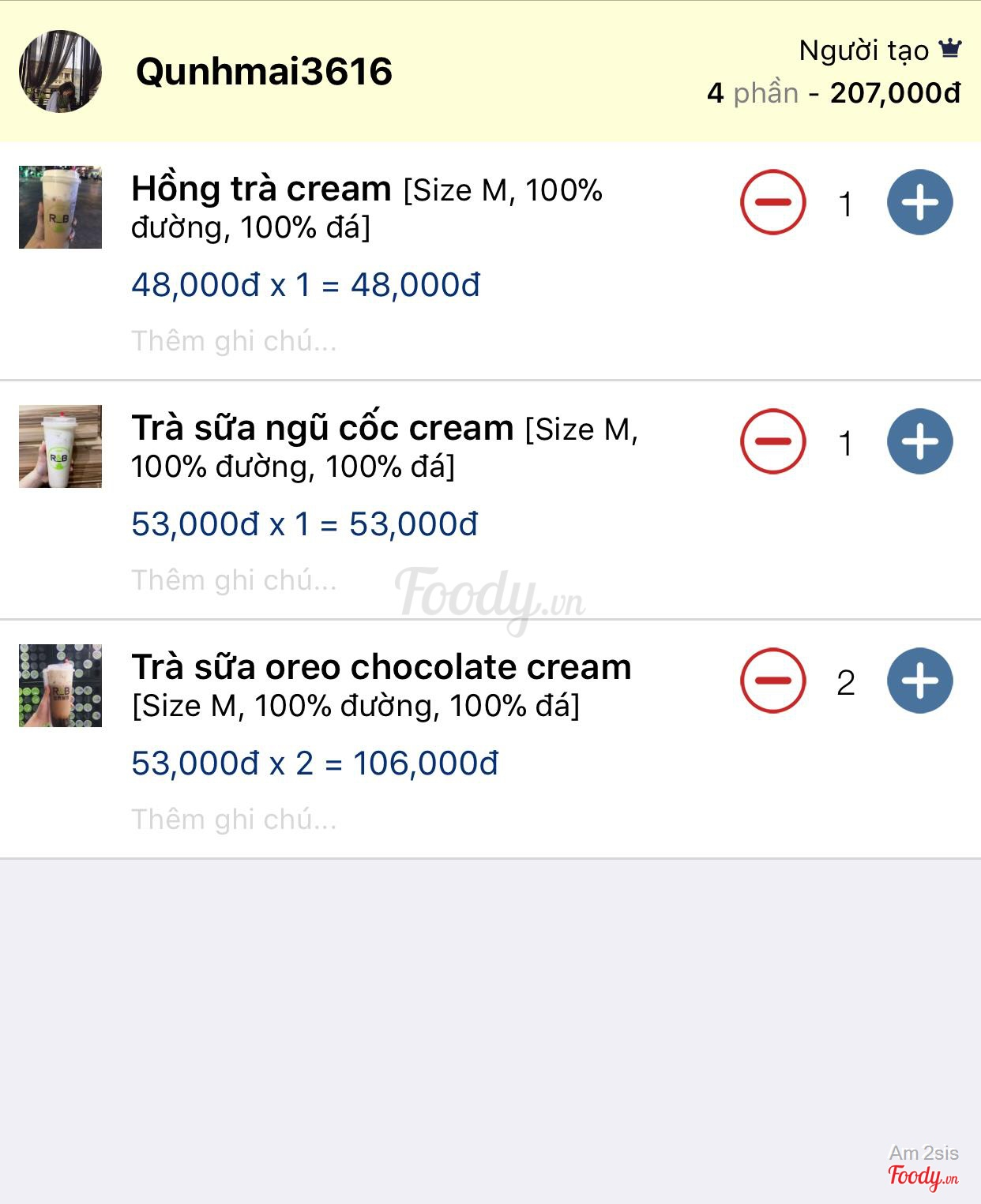The image size is (981, 1204).
Task: Increase quantity of Hồng trà cream
Action: pyautogui.click(x=919, y=202)
